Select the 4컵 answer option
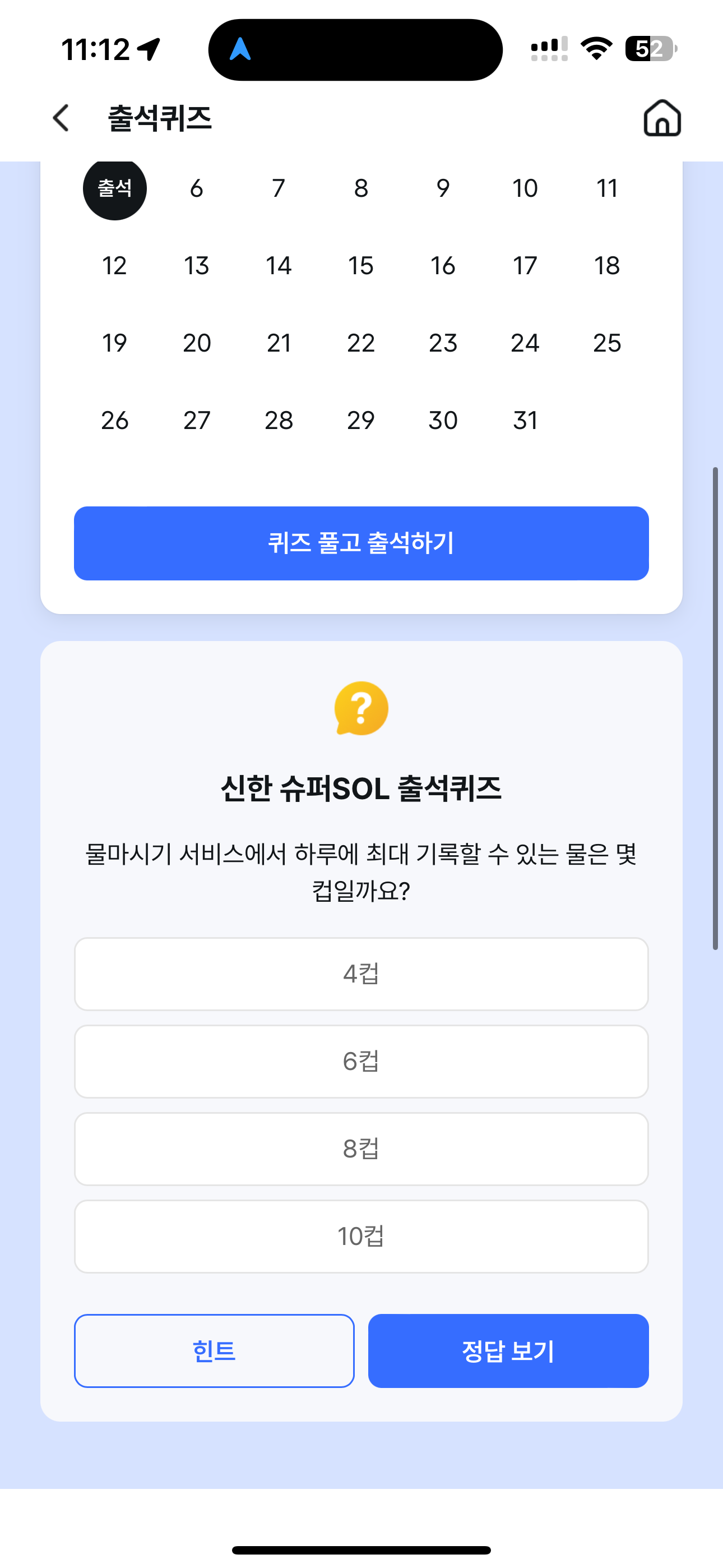The image size is (723, 1568). click(361, 974)
